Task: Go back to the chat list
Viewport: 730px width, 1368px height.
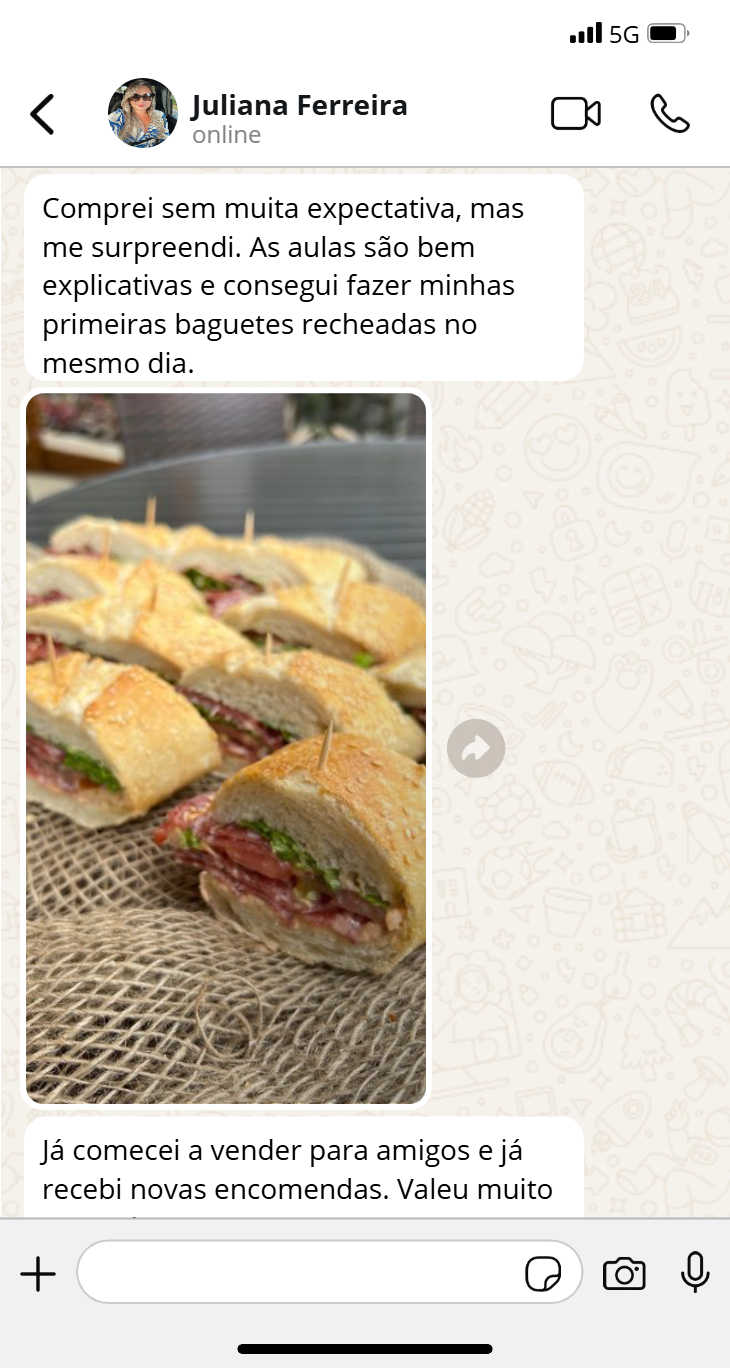Action: (x=42, y=114)
